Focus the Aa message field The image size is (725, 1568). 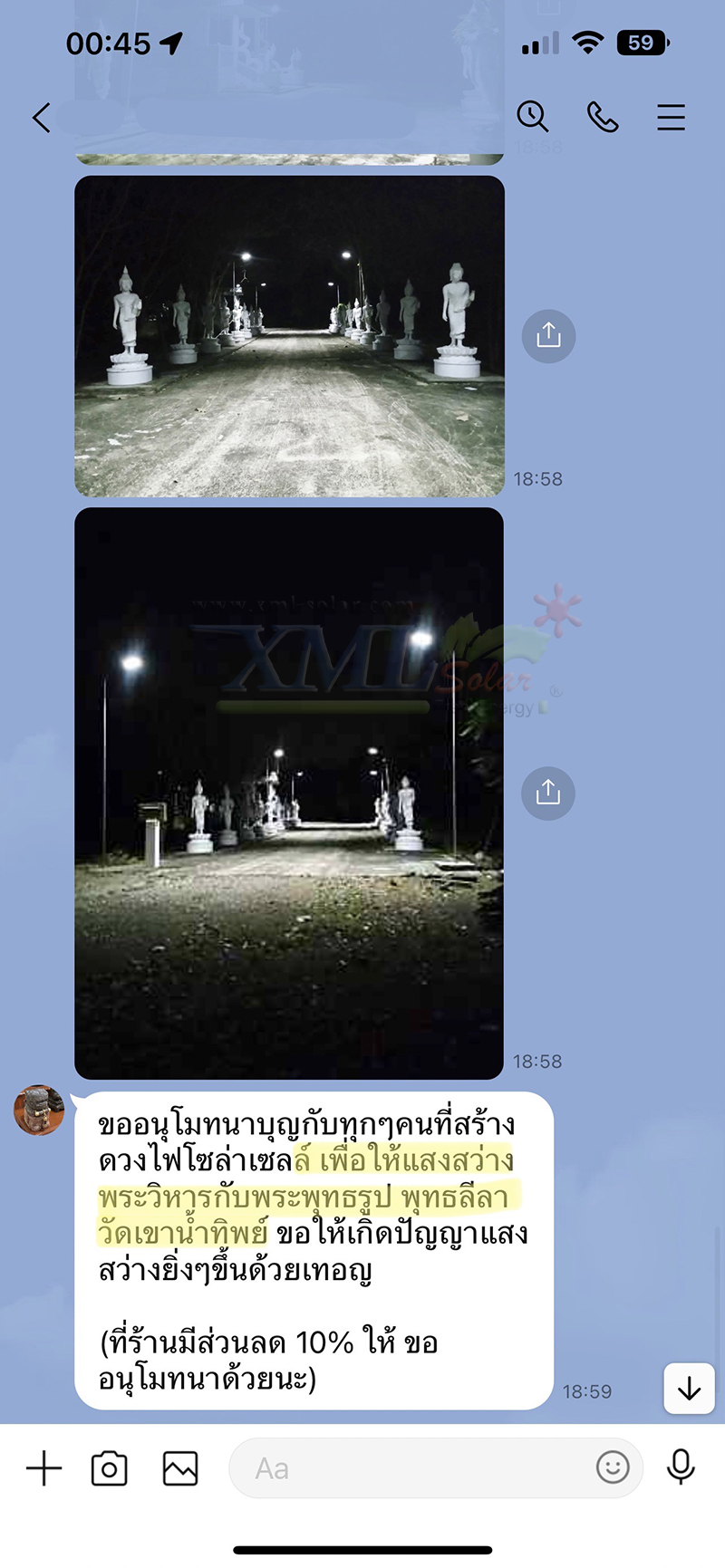click(408, 1468)
